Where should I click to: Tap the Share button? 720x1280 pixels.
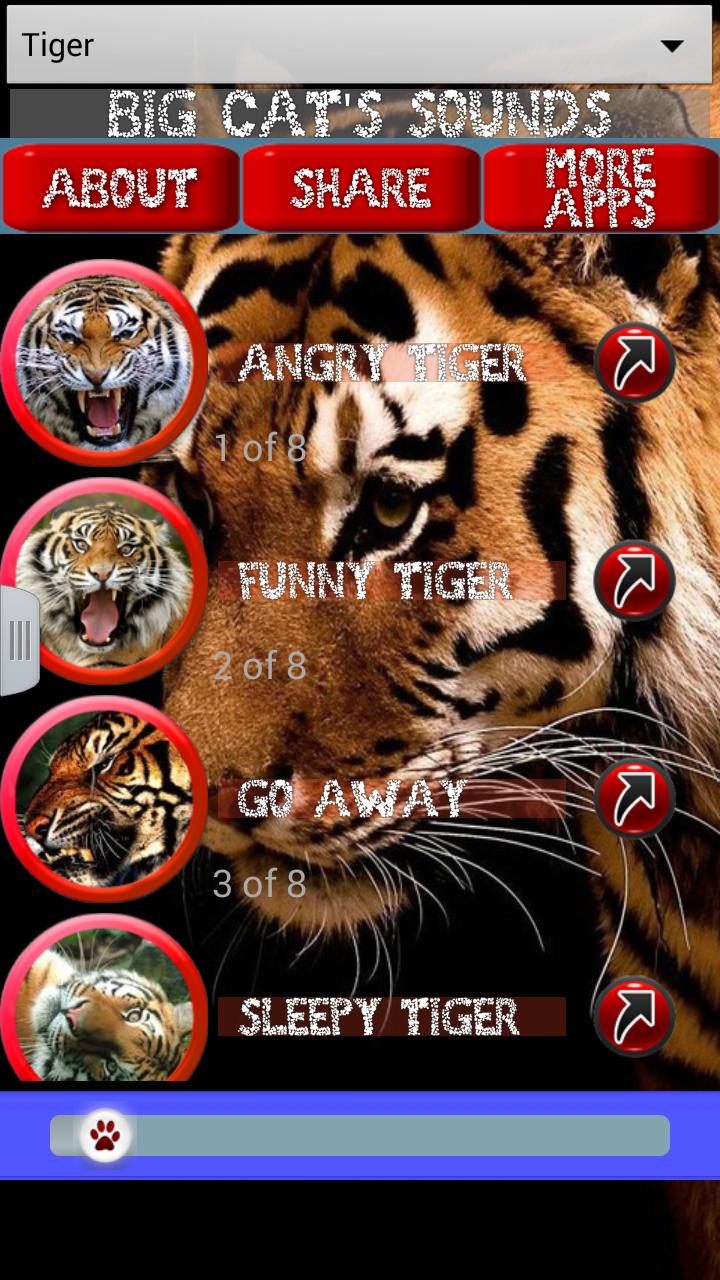(361, 188)
